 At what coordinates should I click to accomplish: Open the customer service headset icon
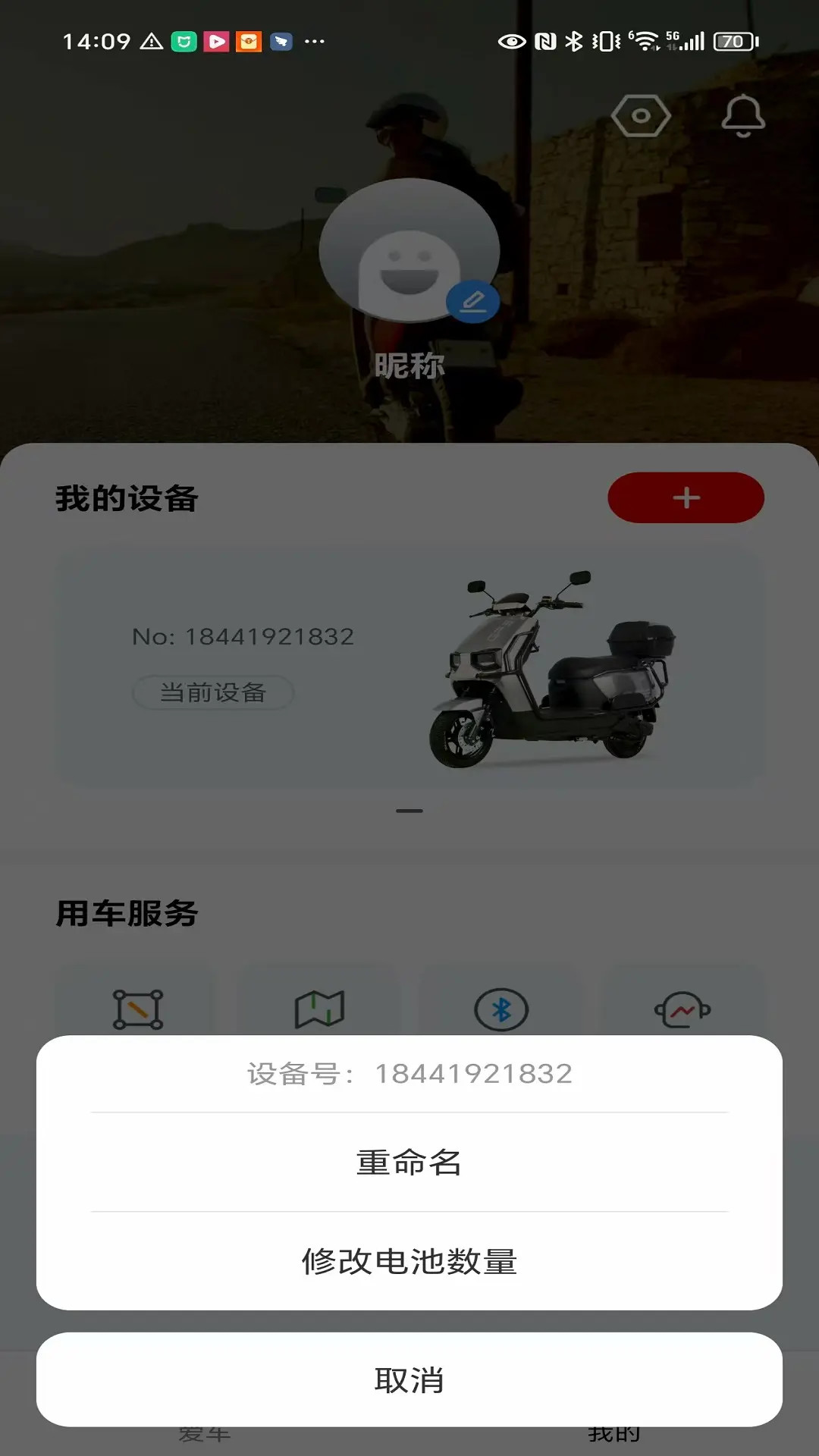tap(681, 1009)
